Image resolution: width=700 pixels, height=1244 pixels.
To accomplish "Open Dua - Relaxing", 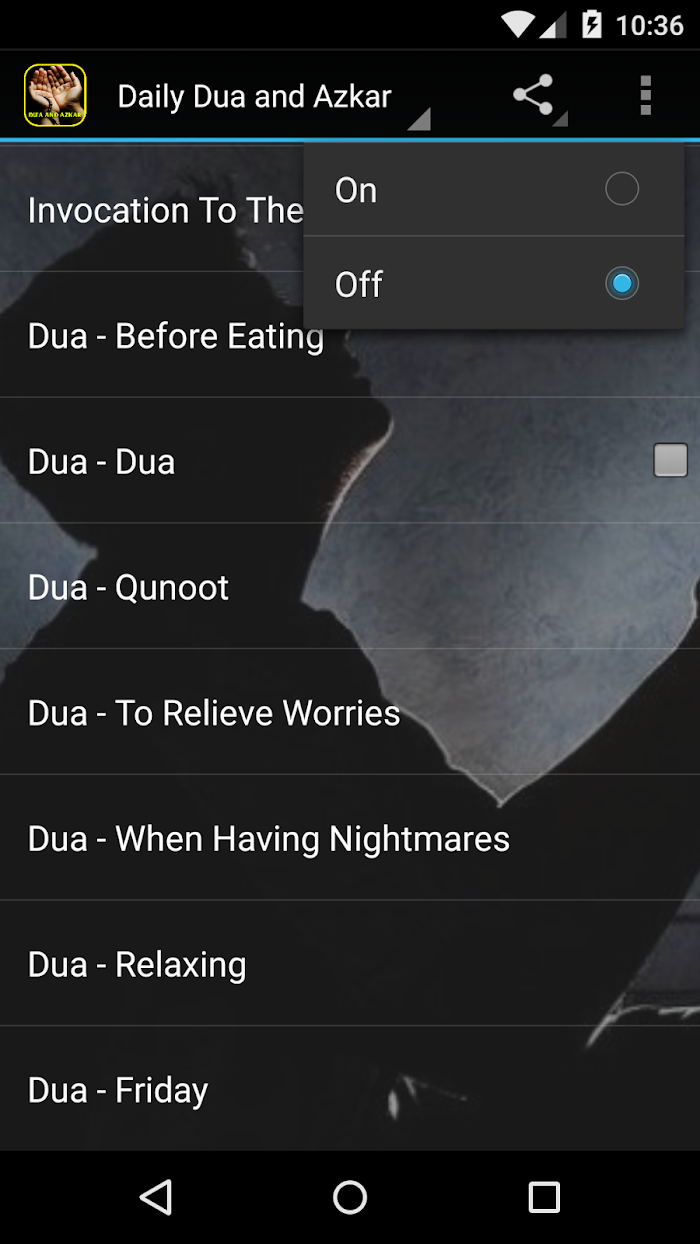I will click(350, 964).
